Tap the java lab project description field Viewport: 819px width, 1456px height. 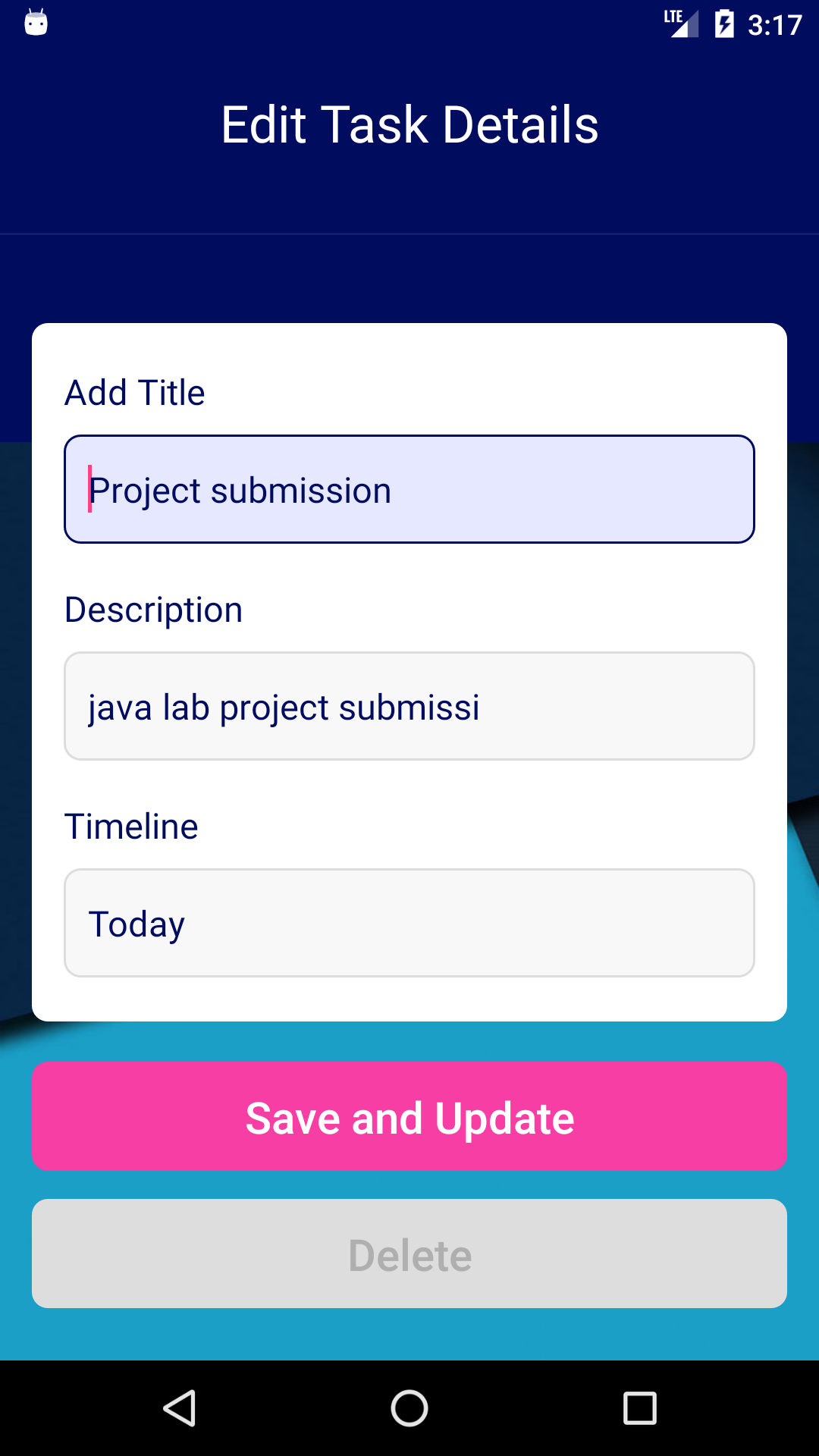tap(409, 705)
